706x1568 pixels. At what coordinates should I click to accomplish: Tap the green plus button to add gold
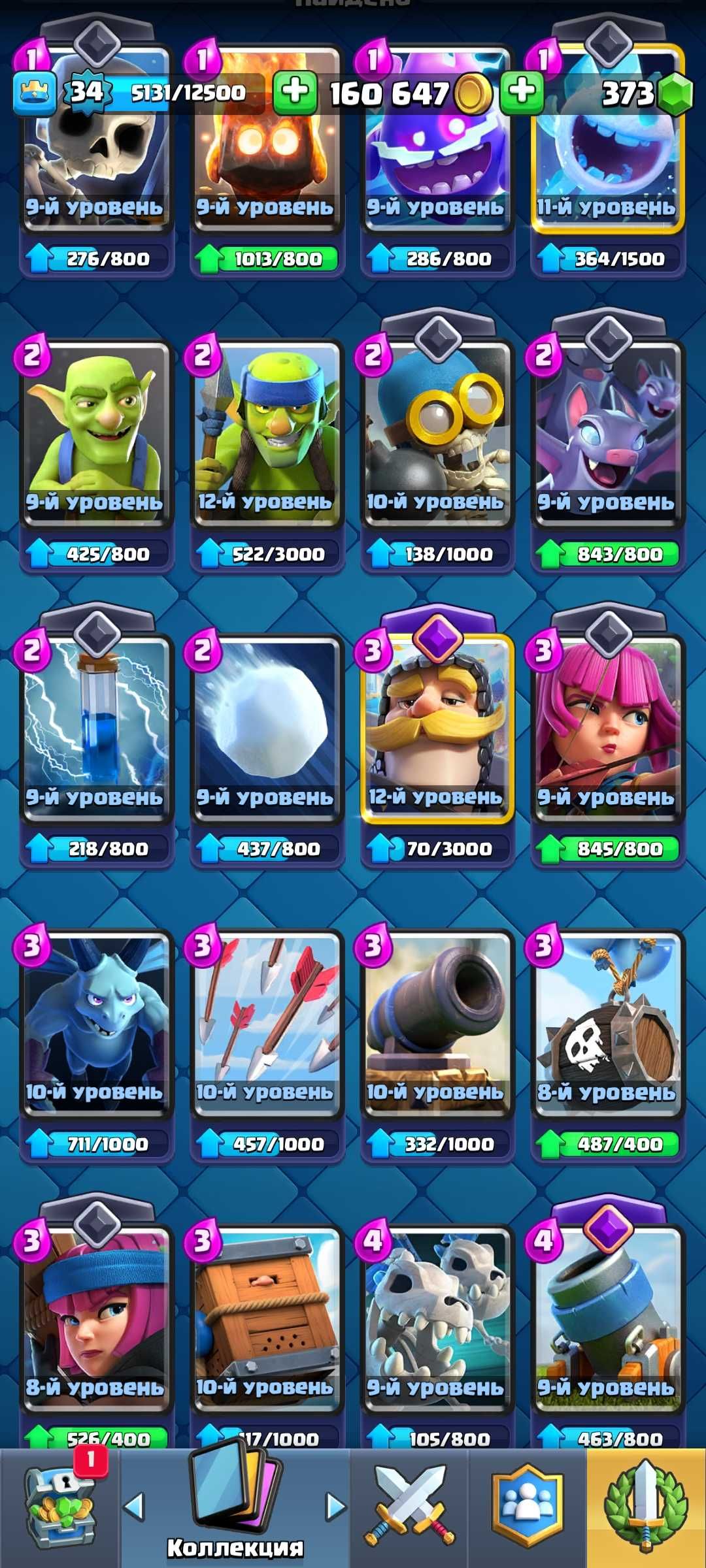tap(295, 92)
